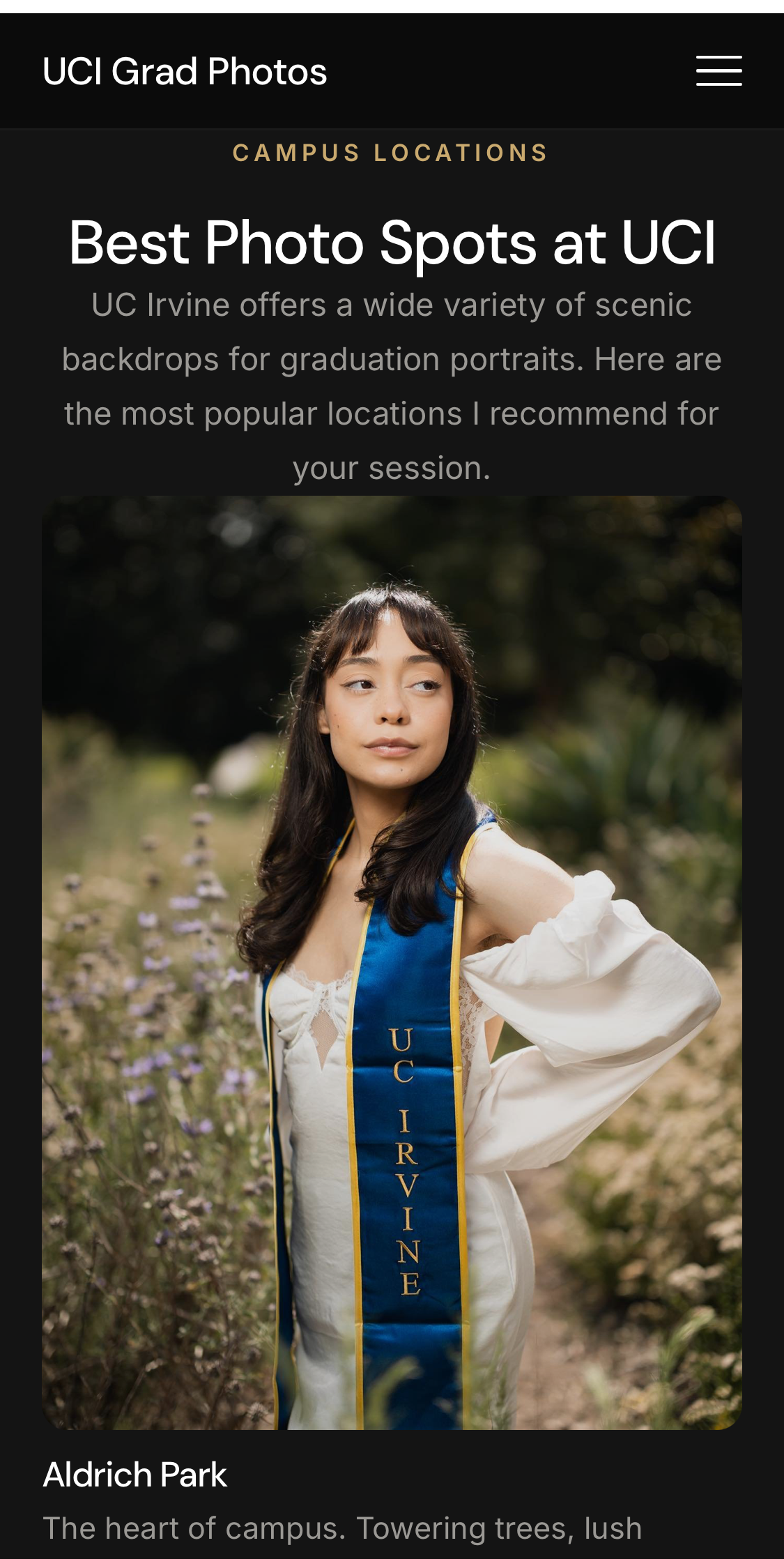Image resolution: width=784 pixels, height=1559 pixels.
Task: Click the CAMPUS LOCATIONS section label
Action: (392, 152)
